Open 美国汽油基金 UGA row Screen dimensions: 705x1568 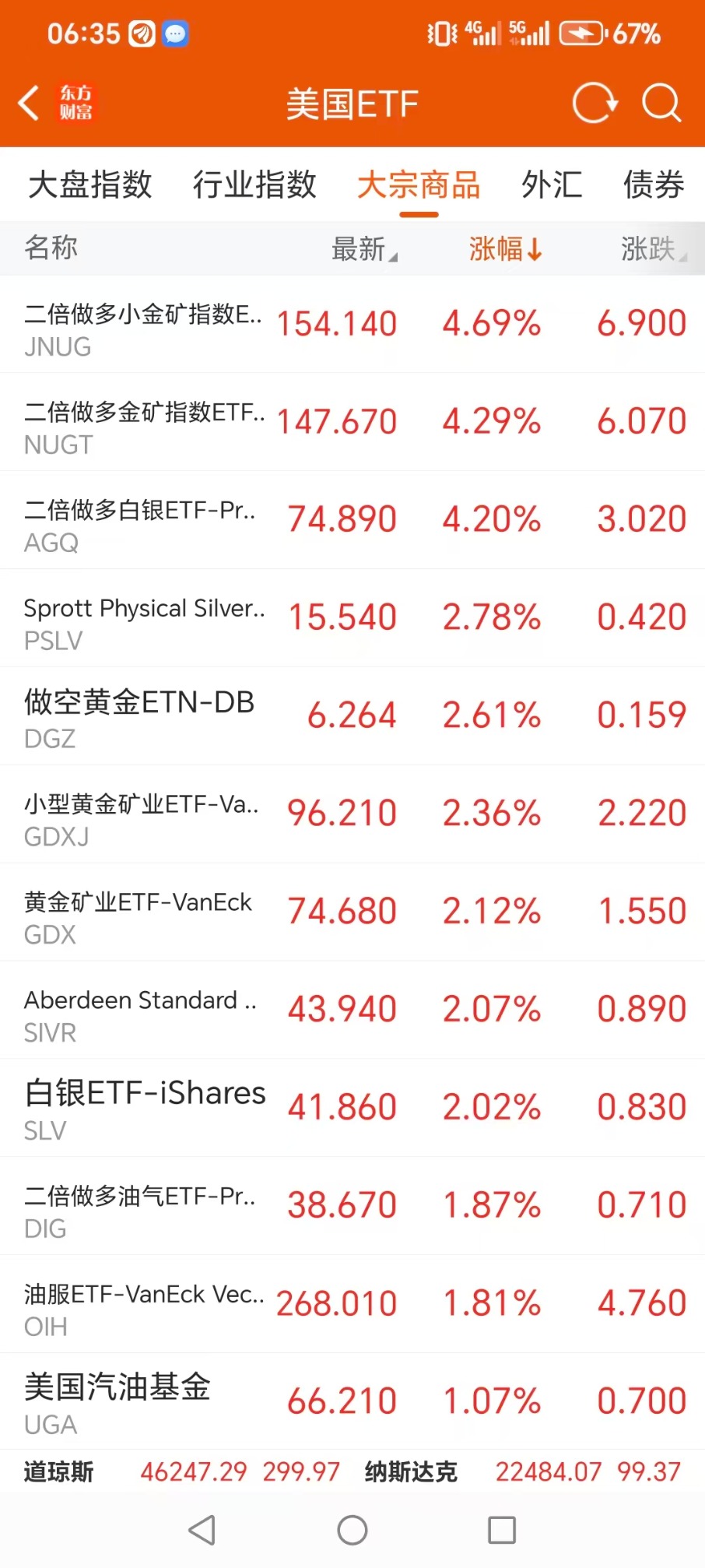pyautogui.click(x=352, y=1401)
